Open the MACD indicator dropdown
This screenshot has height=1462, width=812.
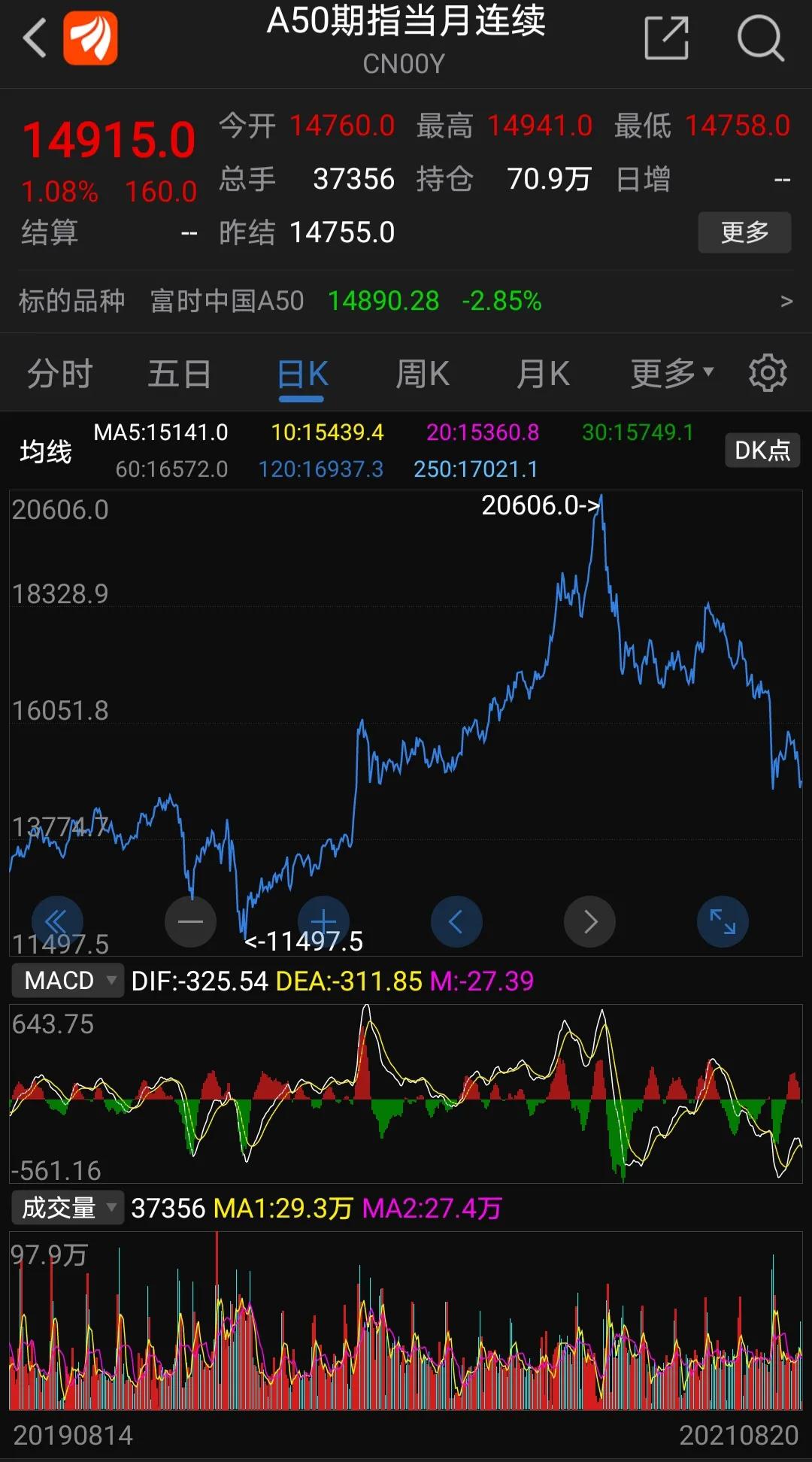(67, 980)
